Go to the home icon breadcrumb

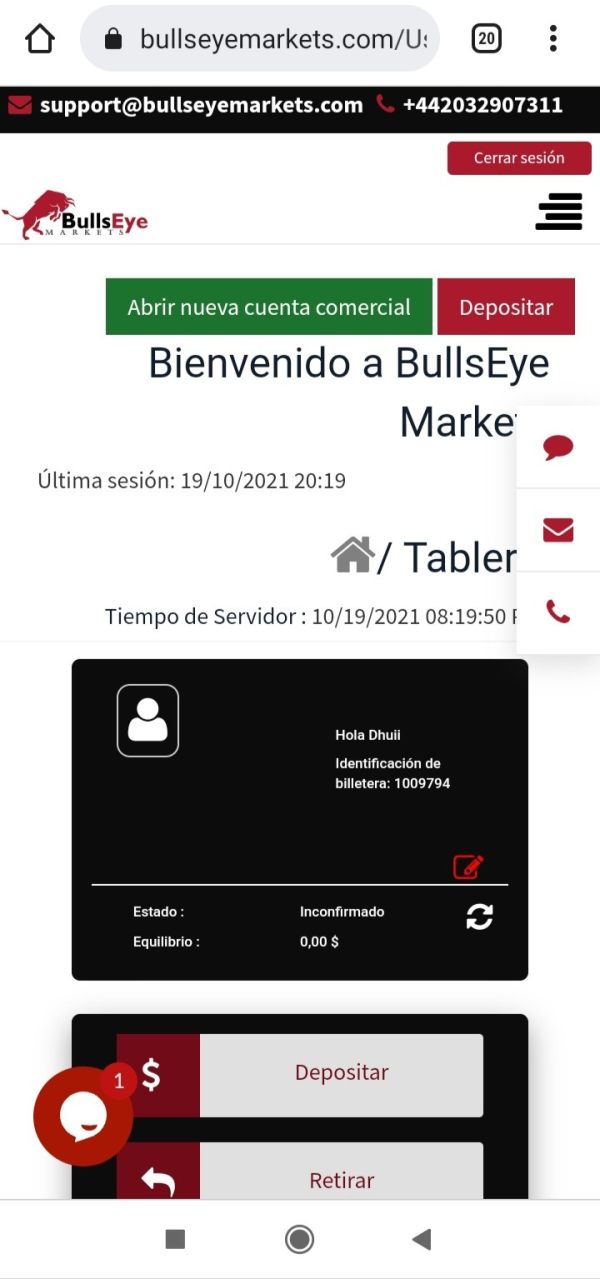click(353, 555)
